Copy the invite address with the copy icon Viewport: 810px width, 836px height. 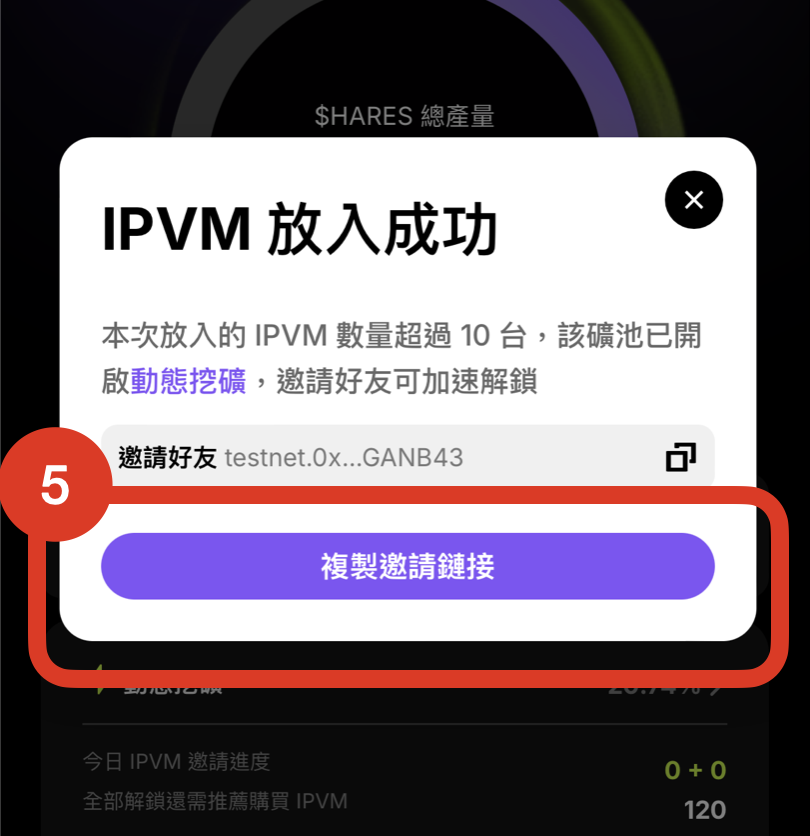click(x=680, y=458)
